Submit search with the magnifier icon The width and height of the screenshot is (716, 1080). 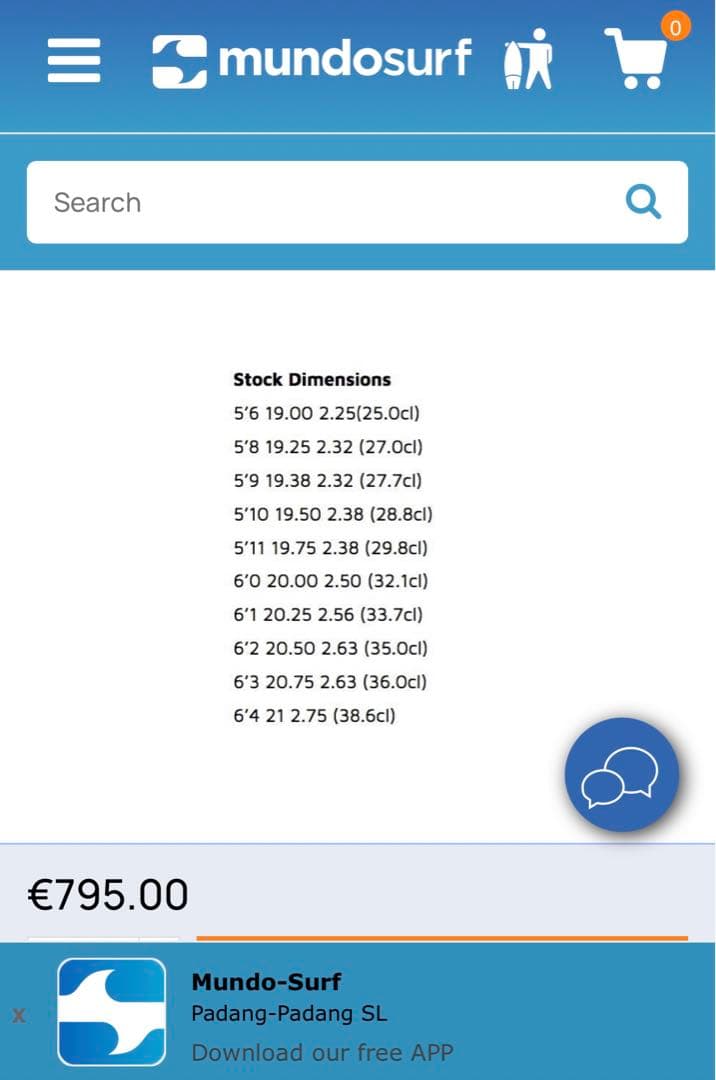pyautogui.click(x=643, y=203)
